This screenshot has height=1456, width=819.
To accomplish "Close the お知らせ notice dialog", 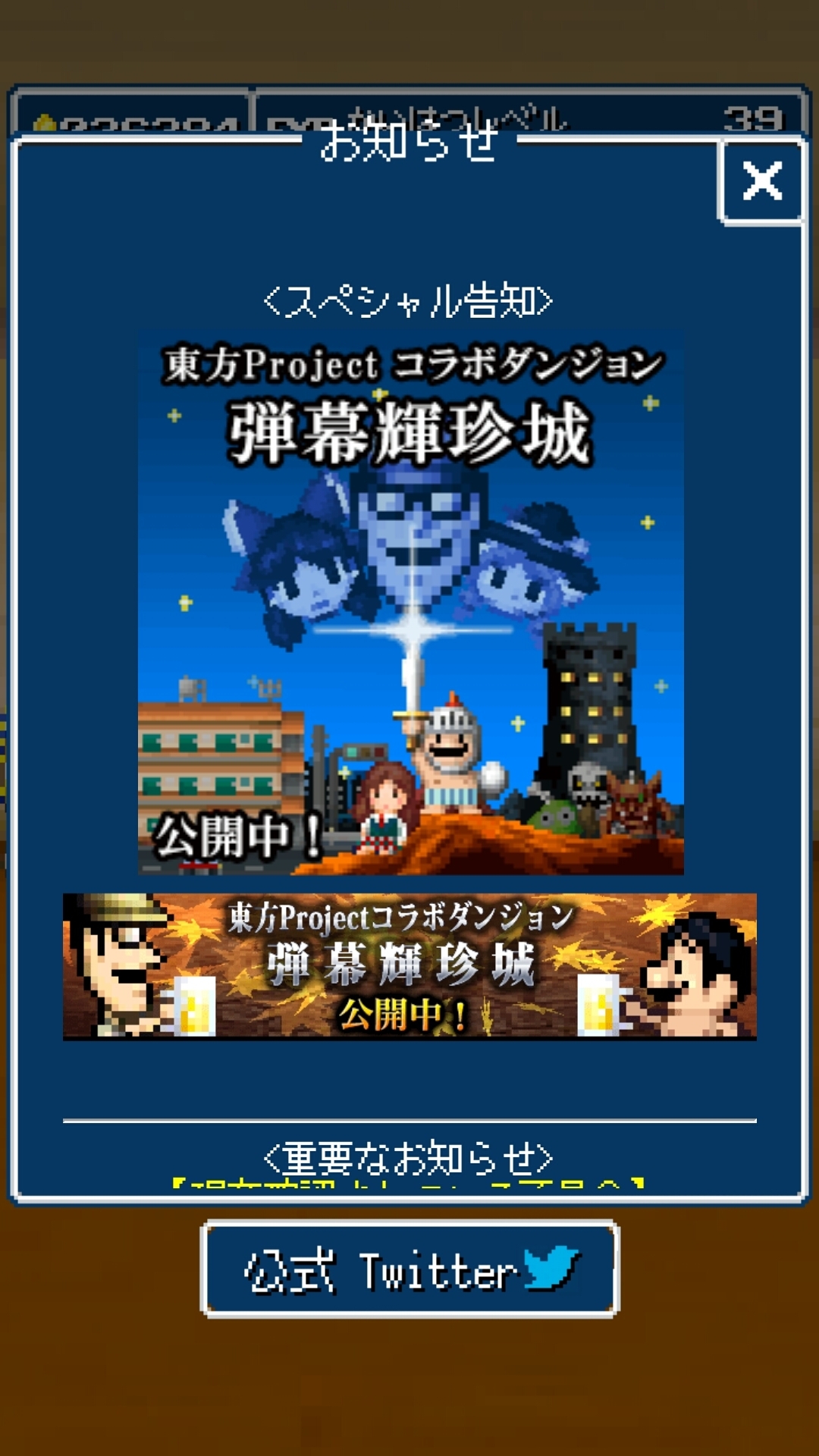I will click(761, 182).
